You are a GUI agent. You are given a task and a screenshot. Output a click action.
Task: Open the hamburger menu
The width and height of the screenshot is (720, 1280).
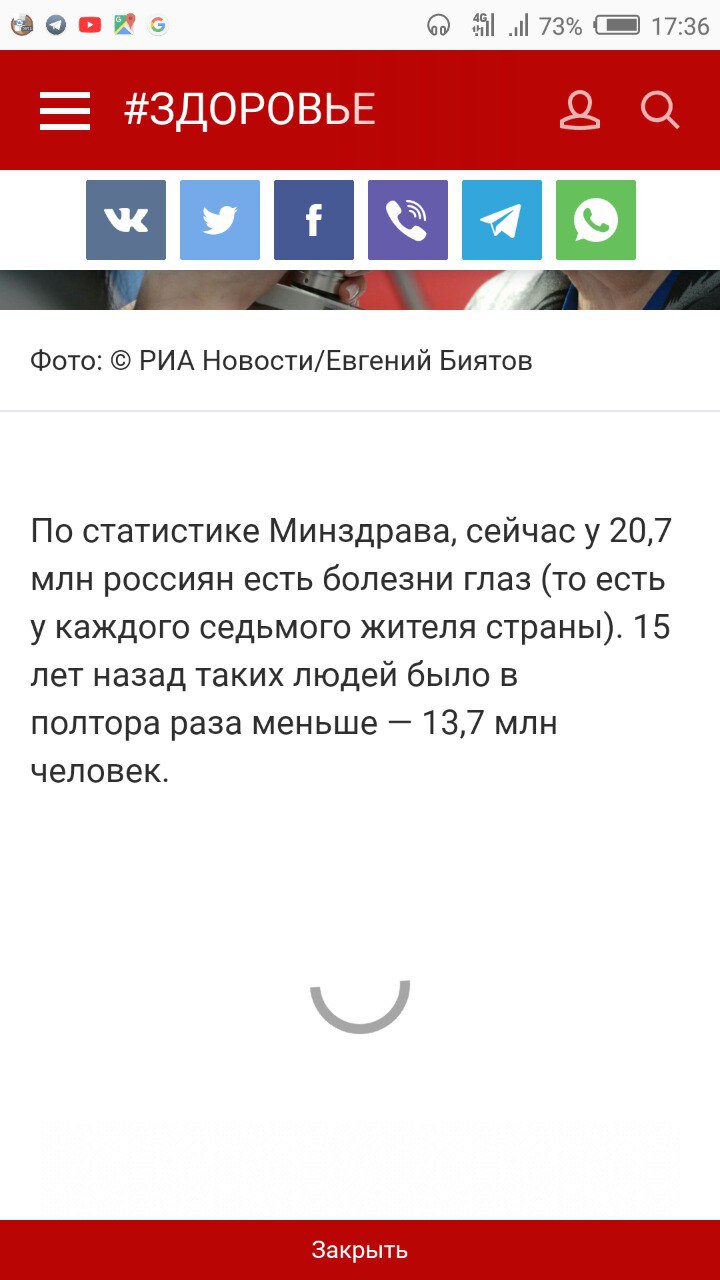[65, 110]
